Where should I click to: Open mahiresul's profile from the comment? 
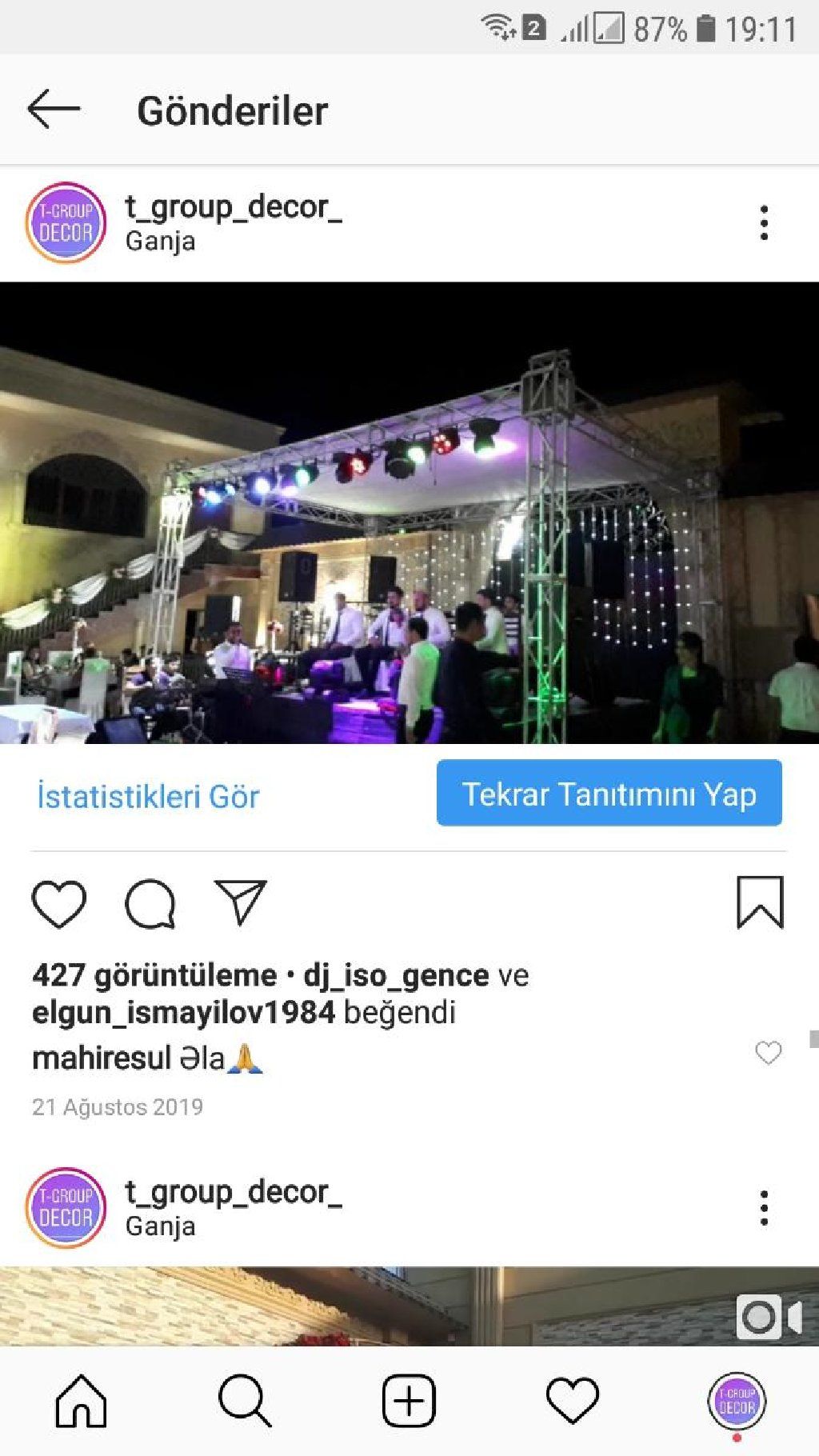[x=101, y=1058]
